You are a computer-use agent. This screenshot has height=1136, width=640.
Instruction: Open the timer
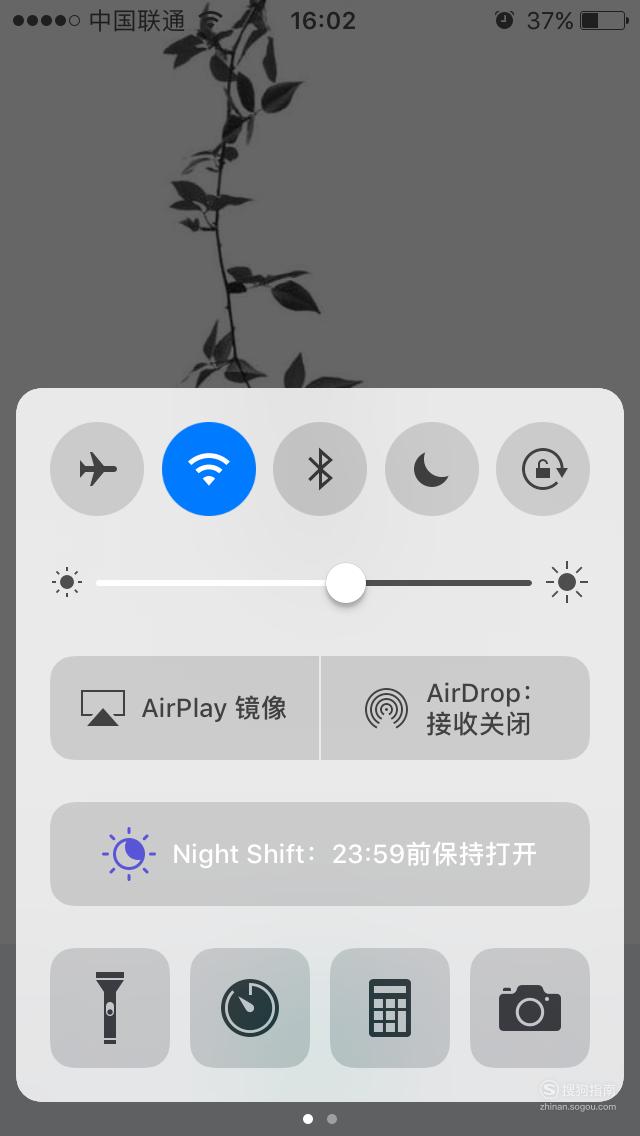250,1008
